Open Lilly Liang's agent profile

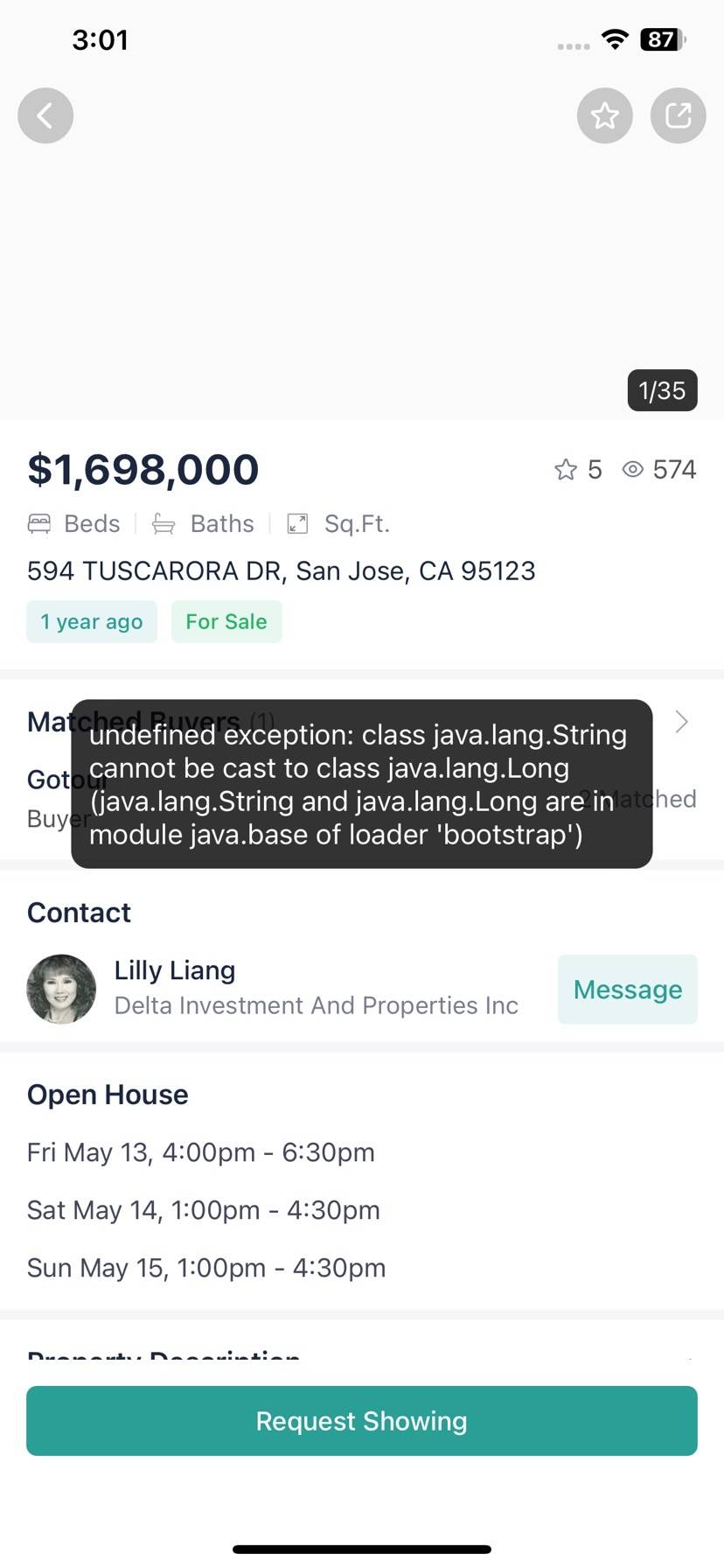(x=61, y=989)
